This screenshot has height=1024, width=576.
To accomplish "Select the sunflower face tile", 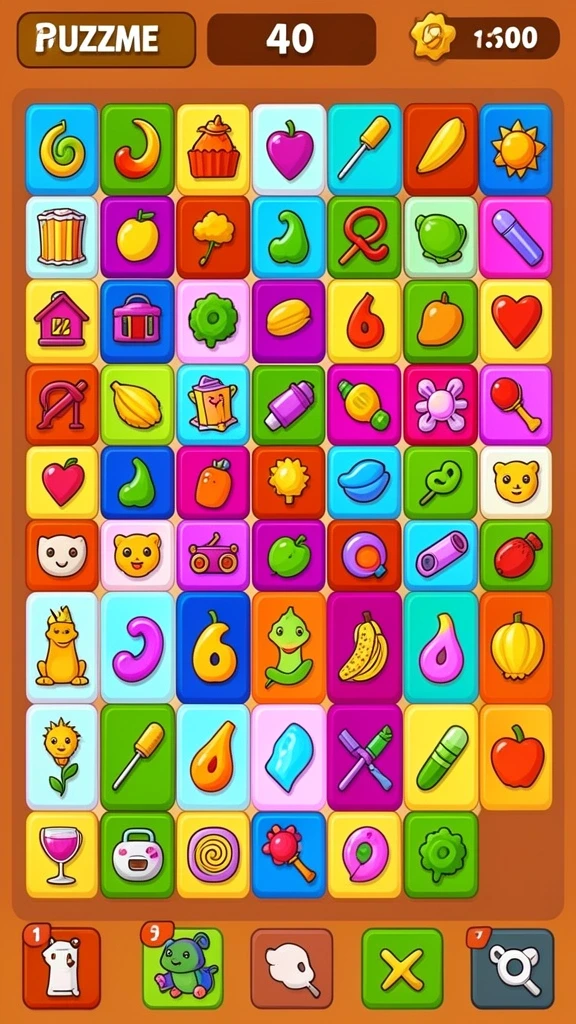I will 62,757.
